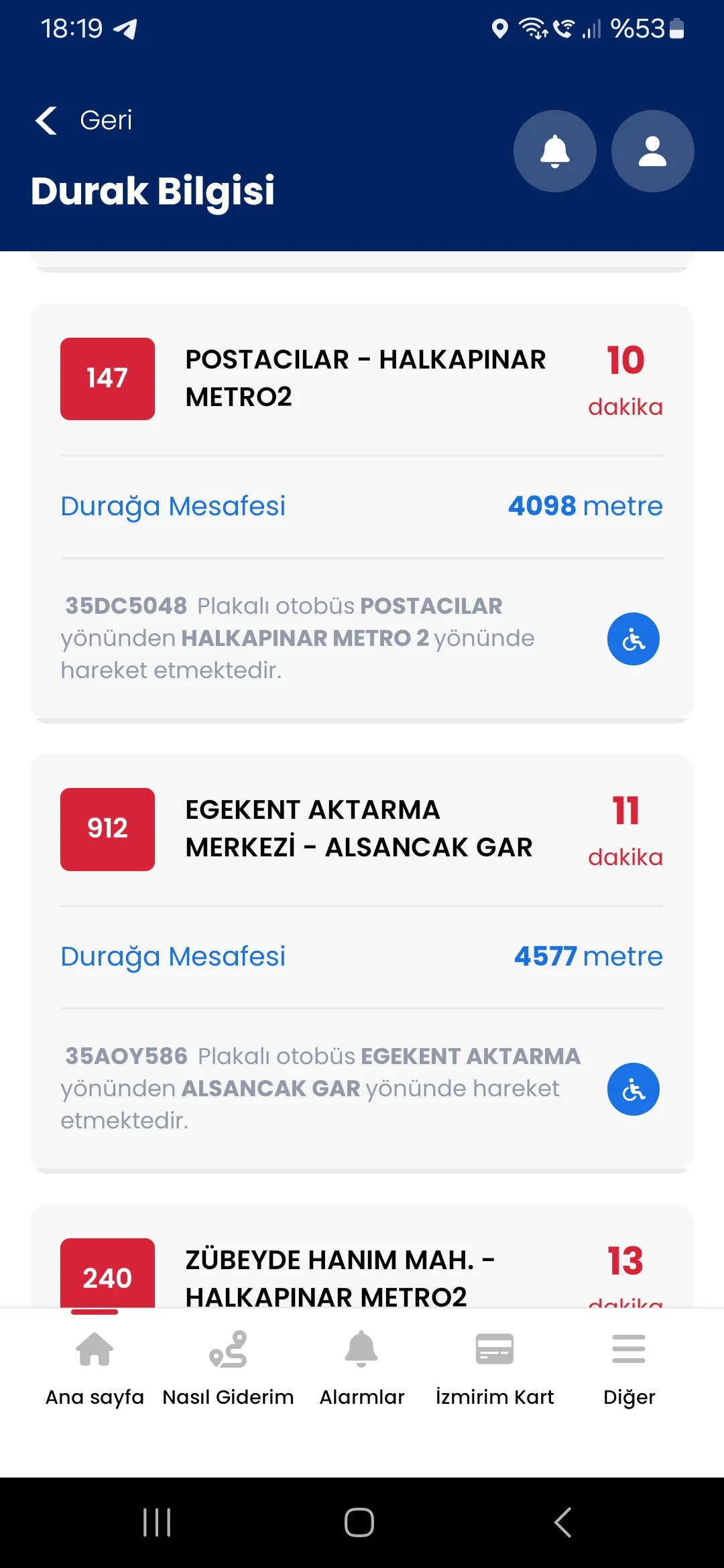The height and width of the screenshot is (1568, 724).
Task: Tap the back arrow next to Geri
Action: 45,119
